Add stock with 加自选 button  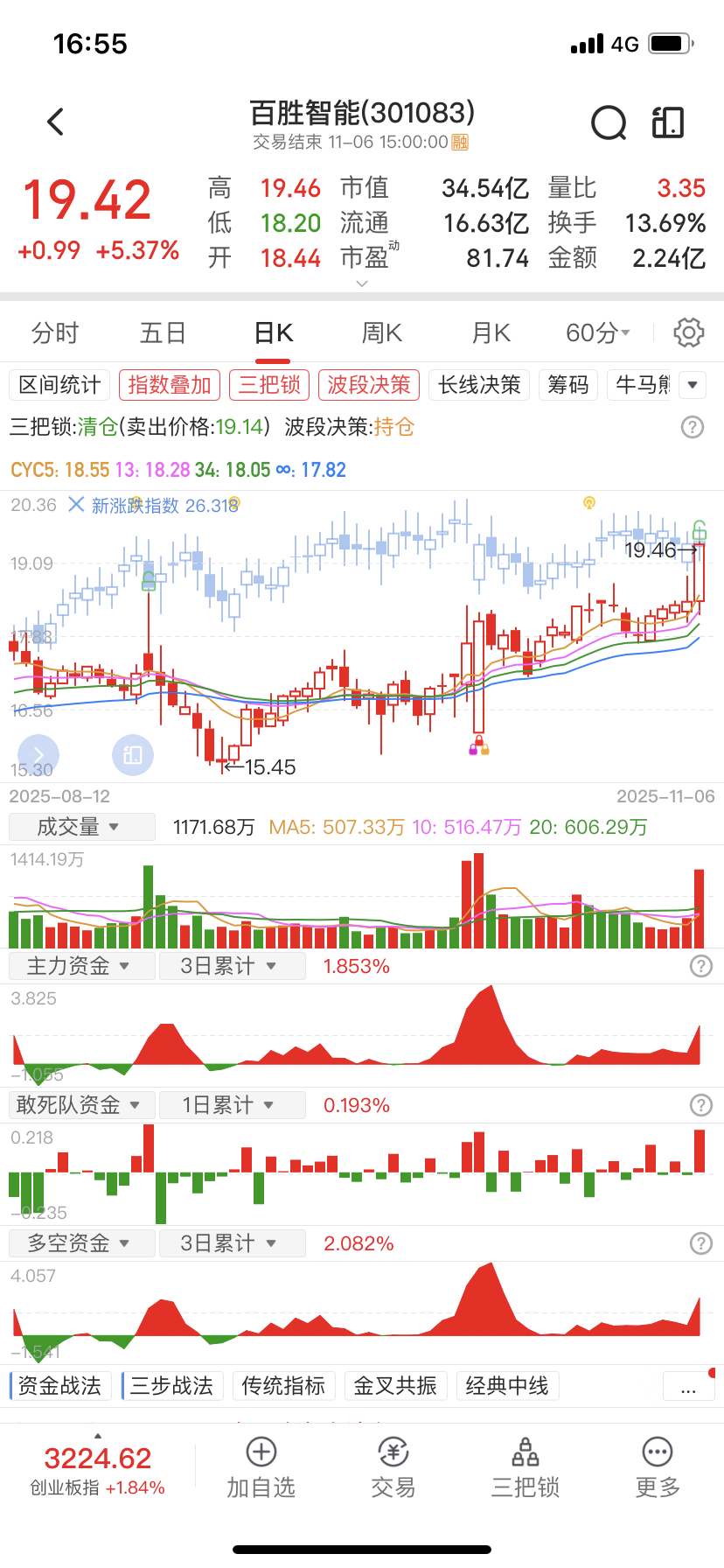(x=261, y=1468)
